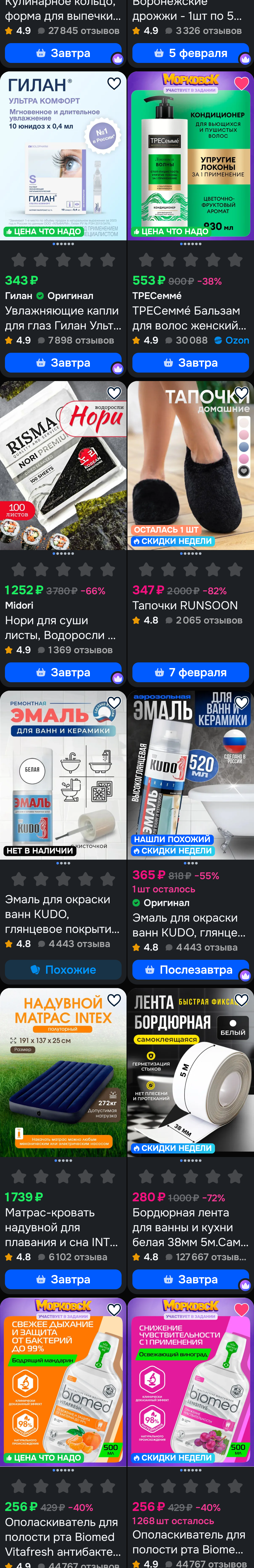Open the INTEX inflatable mattress card
This screenshot has height=1568, width=254.
coord(63,1072)
